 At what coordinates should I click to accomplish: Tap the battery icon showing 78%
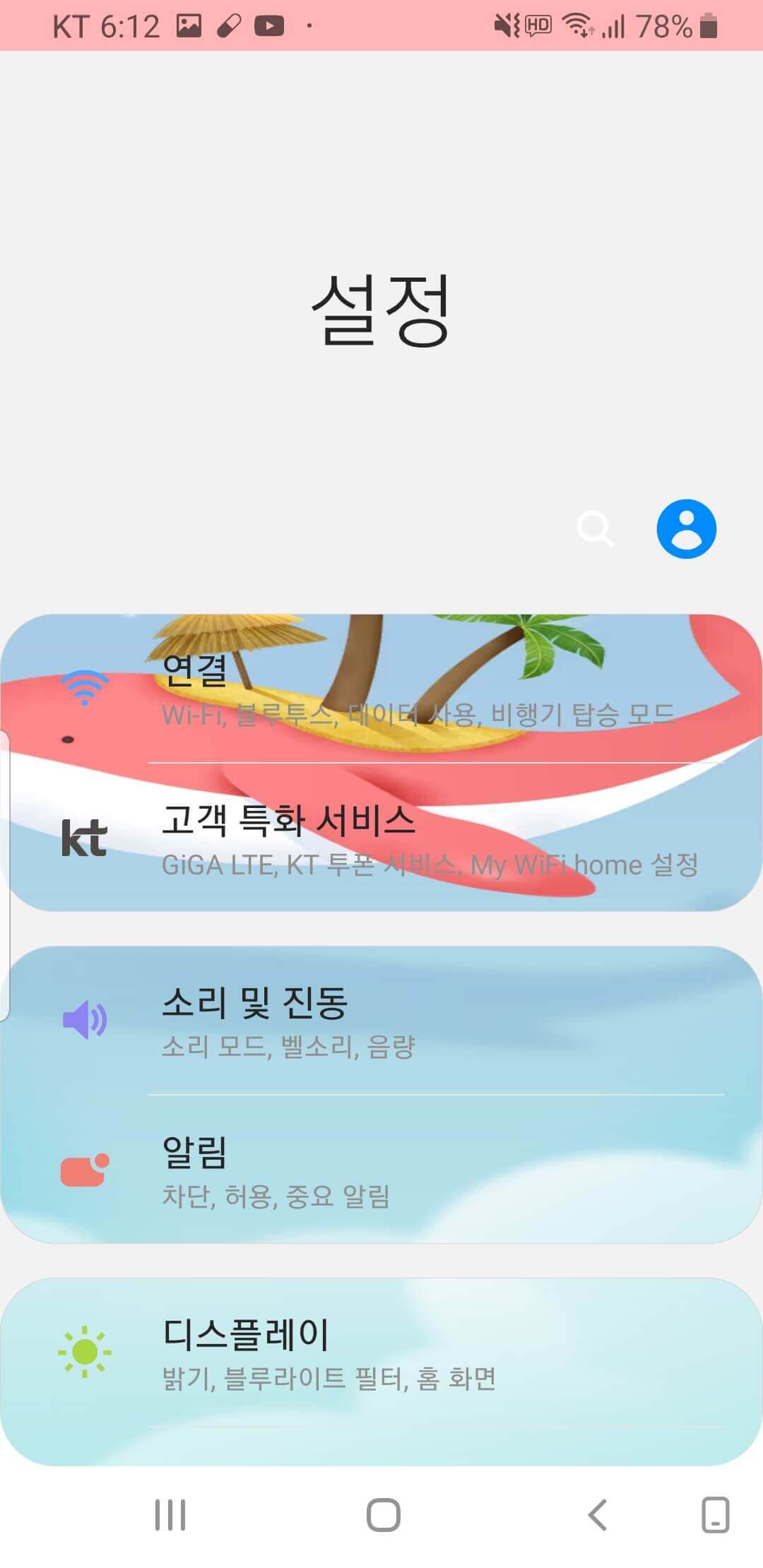pyautogui.click(x=709, y=25)
